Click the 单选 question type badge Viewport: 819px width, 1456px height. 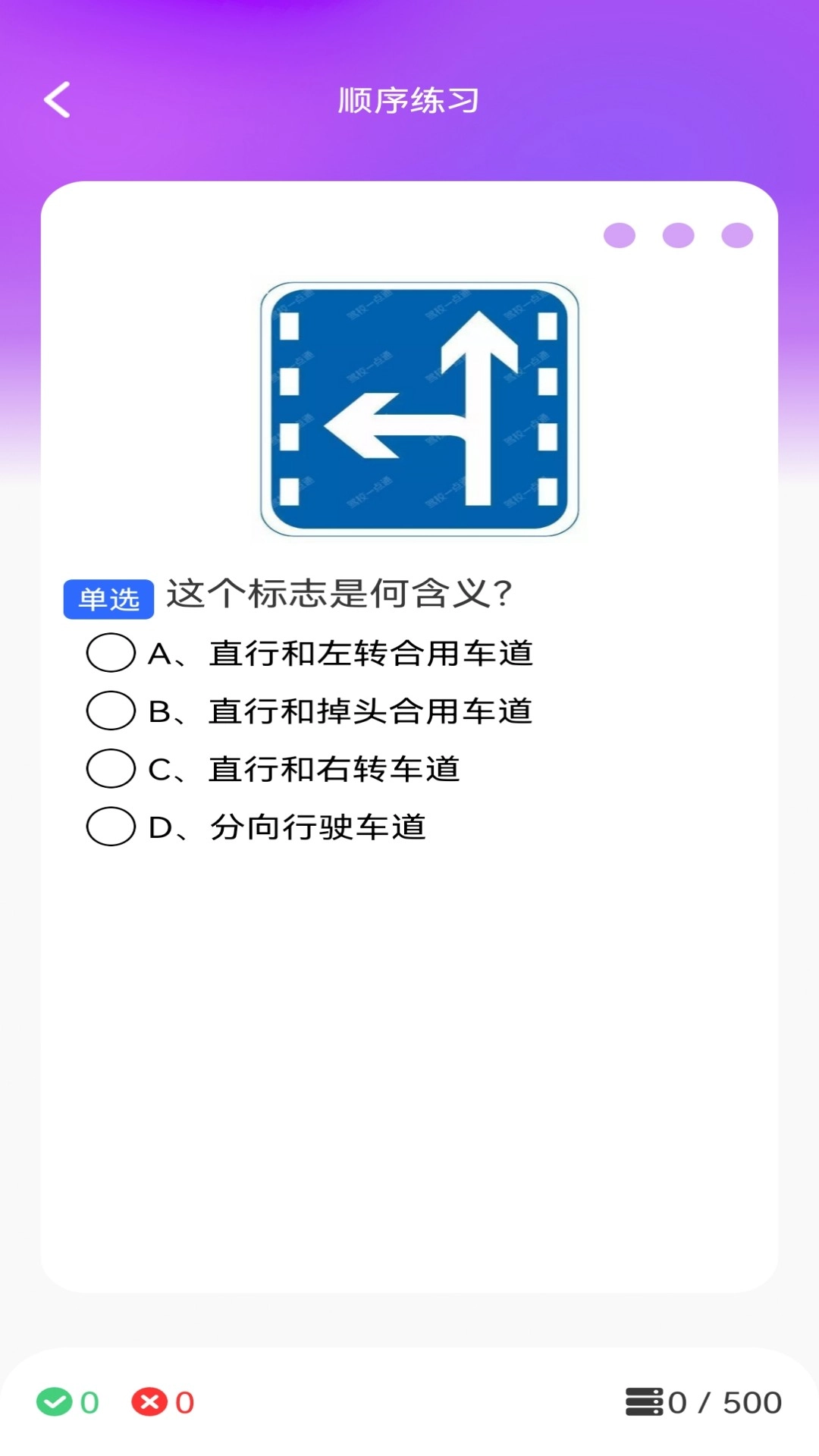coord(108,598)
